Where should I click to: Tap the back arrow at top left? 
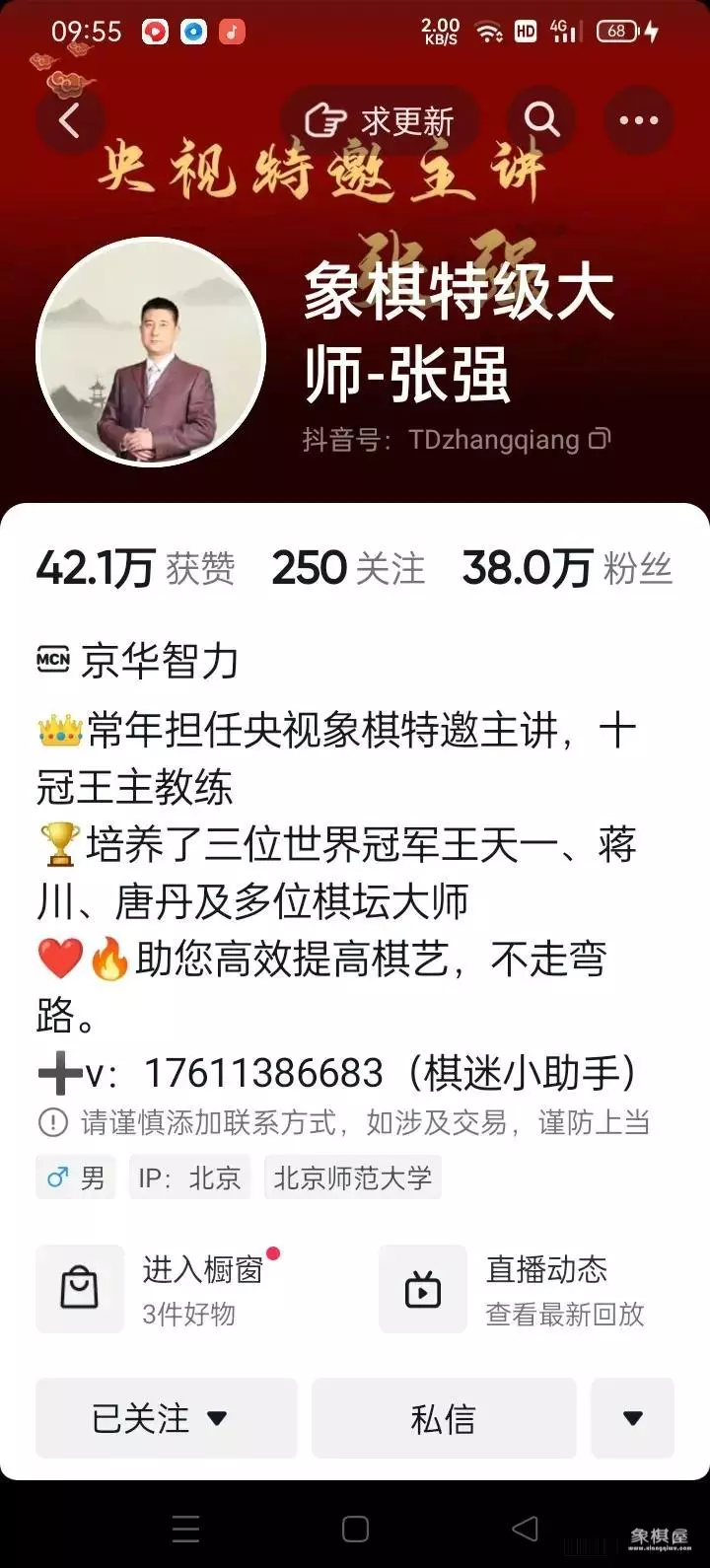pos(70,119)
